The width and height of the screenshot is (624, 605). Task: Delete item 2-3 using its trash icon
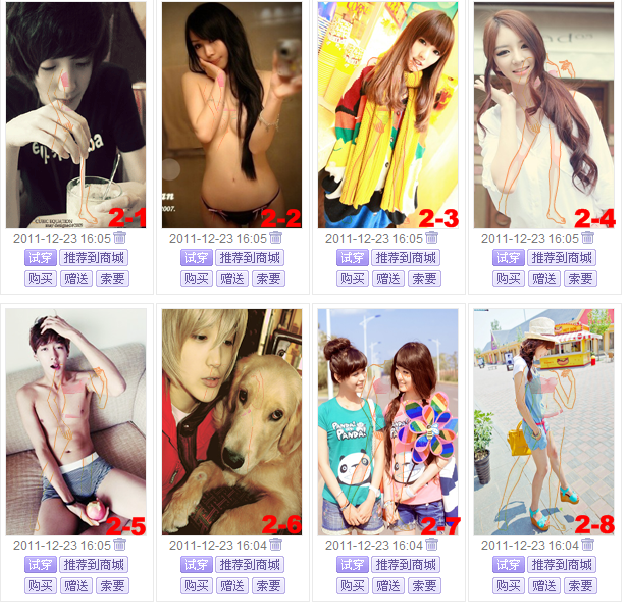[432, 238]
